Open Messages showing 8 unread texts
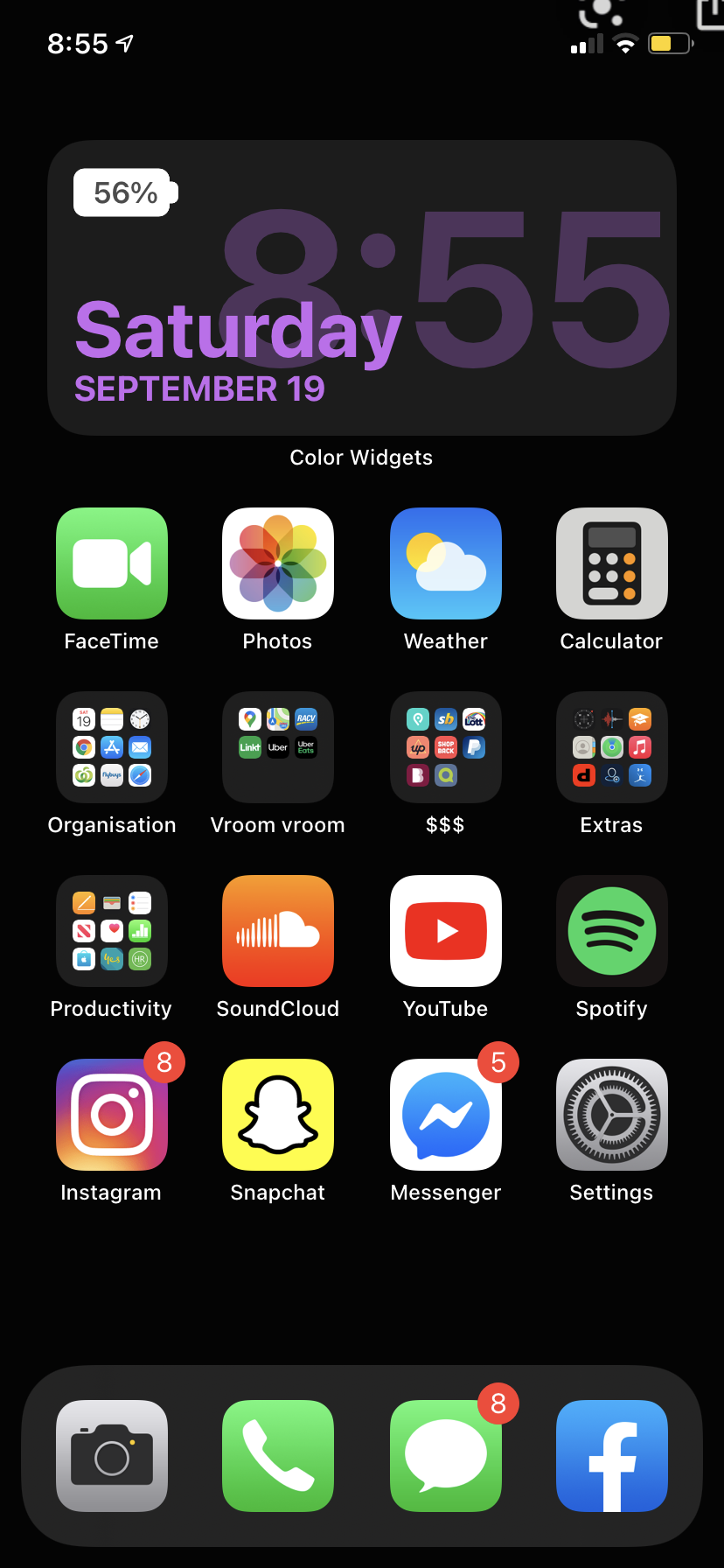The image size is (724, 1568). [x=445, y=1455]
